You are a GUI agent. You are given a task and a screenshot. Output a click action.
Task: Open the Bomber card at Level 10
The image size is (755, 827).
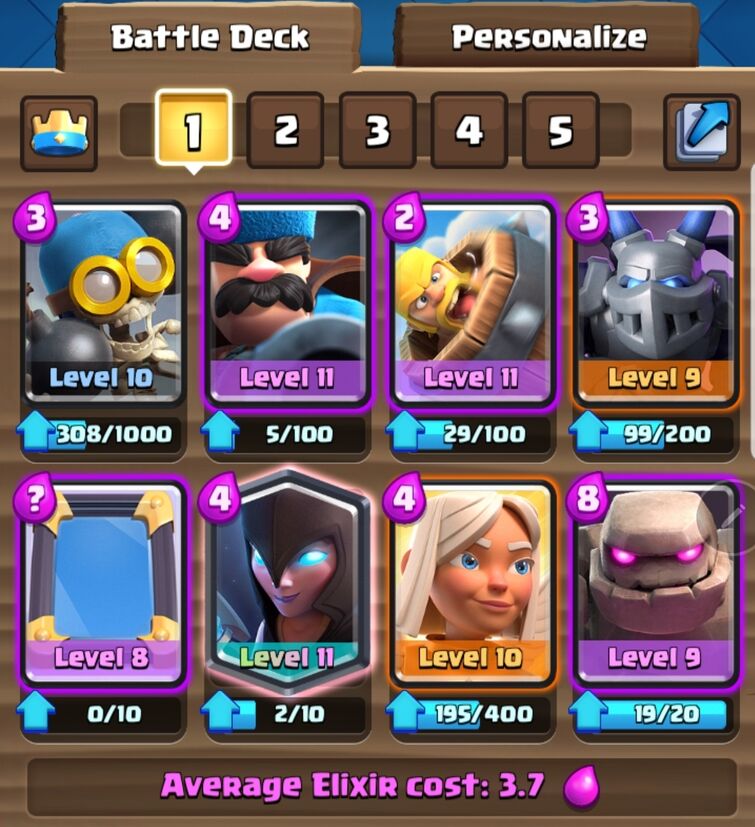point(103,302)
